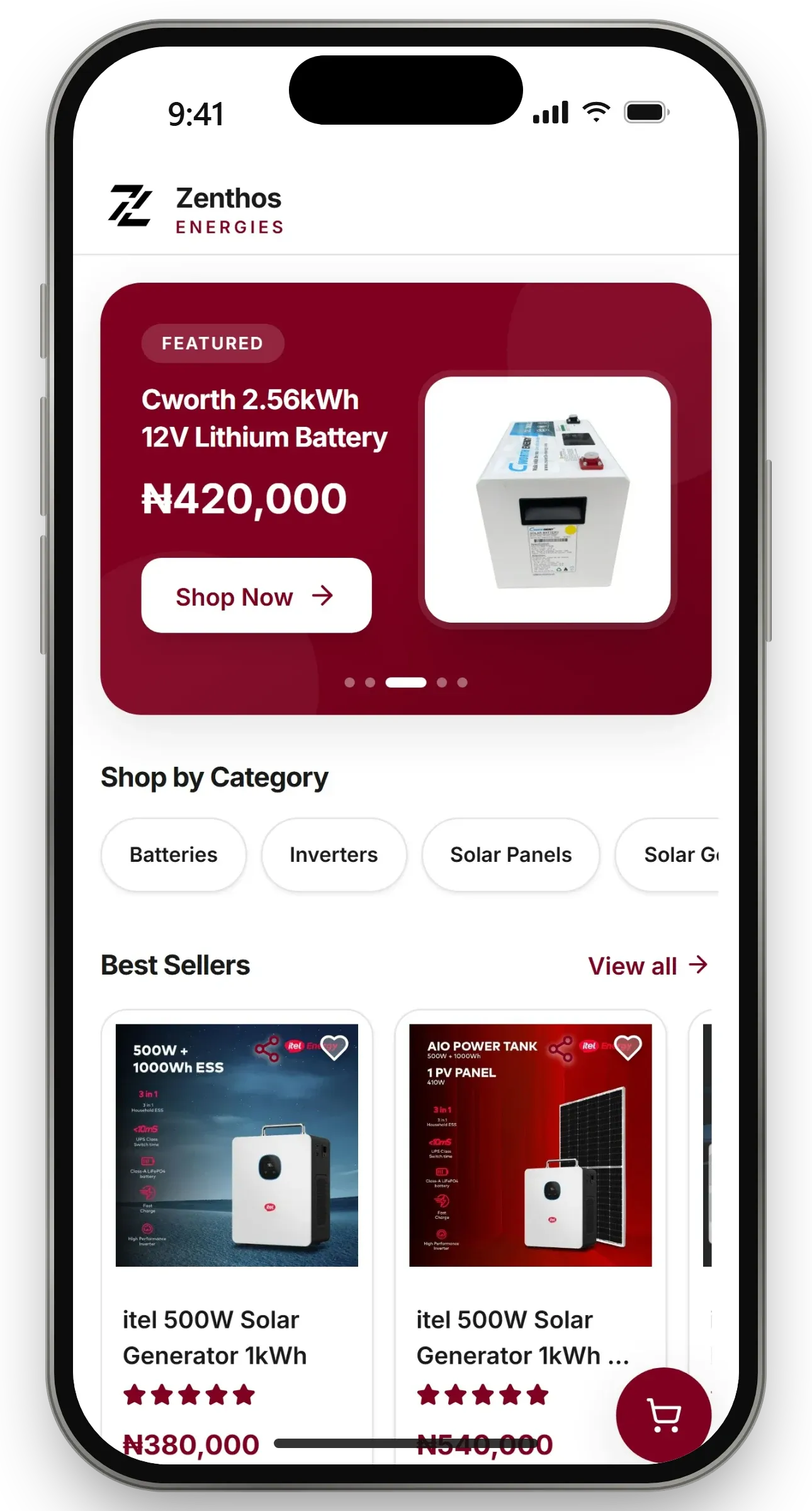Like the AIO Power Tank product

pos(628,1048)
